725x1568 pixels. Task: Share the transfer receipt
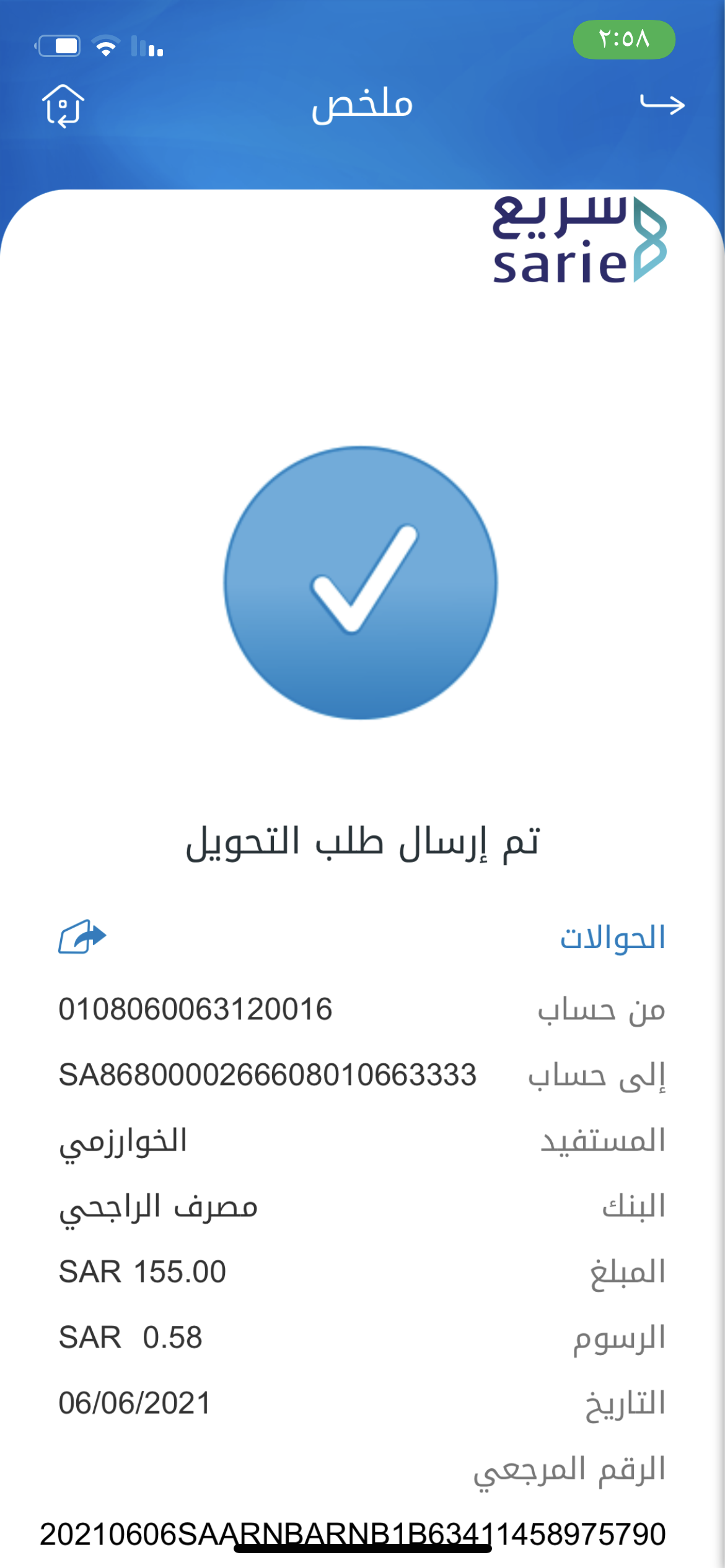[82, 936]
